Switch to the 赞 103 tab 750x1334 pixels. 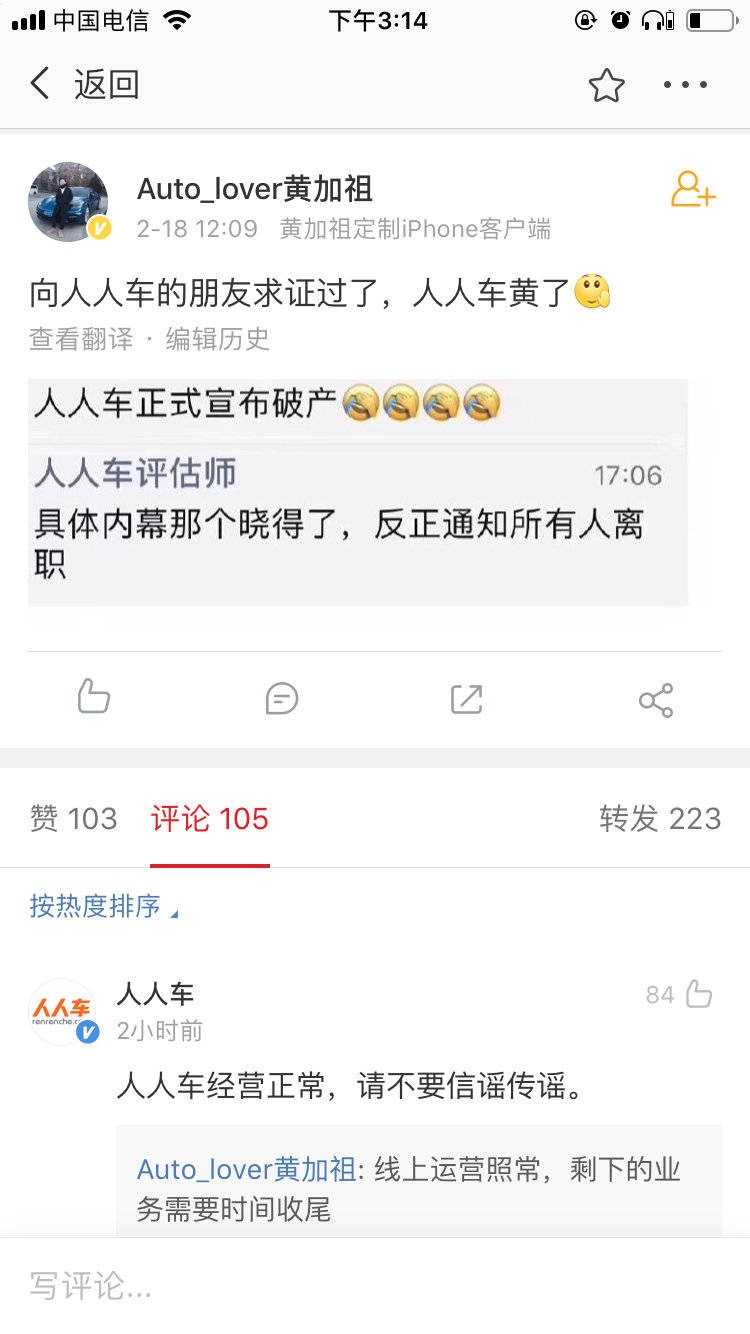pos(74,819)
